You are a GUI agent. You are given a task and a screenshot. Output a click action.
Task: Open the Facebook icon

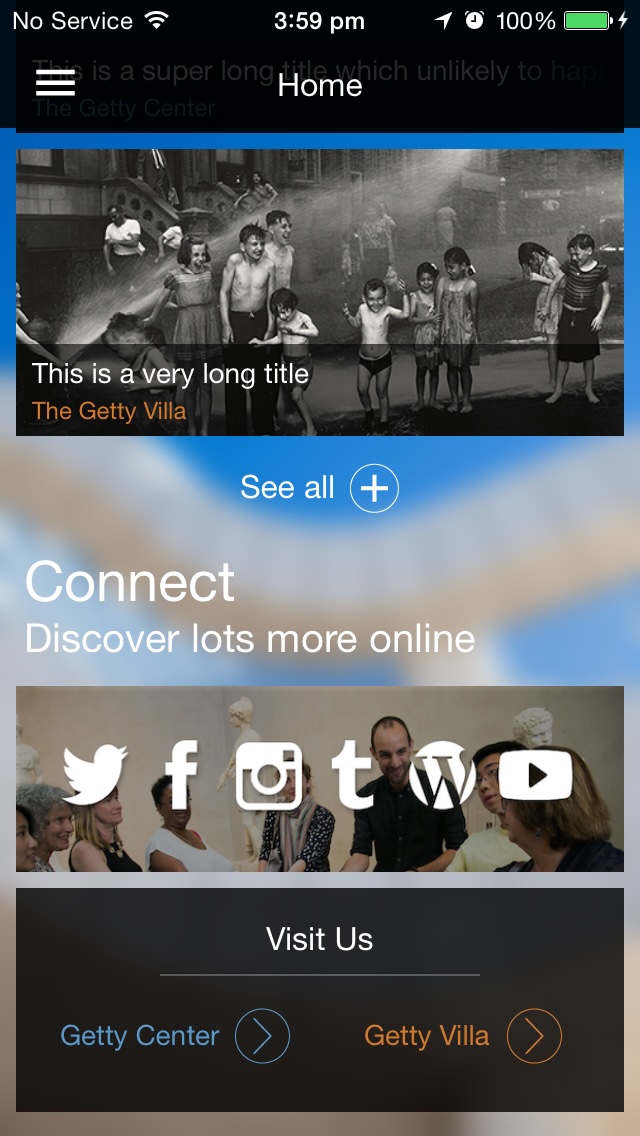tap(181, 774)
